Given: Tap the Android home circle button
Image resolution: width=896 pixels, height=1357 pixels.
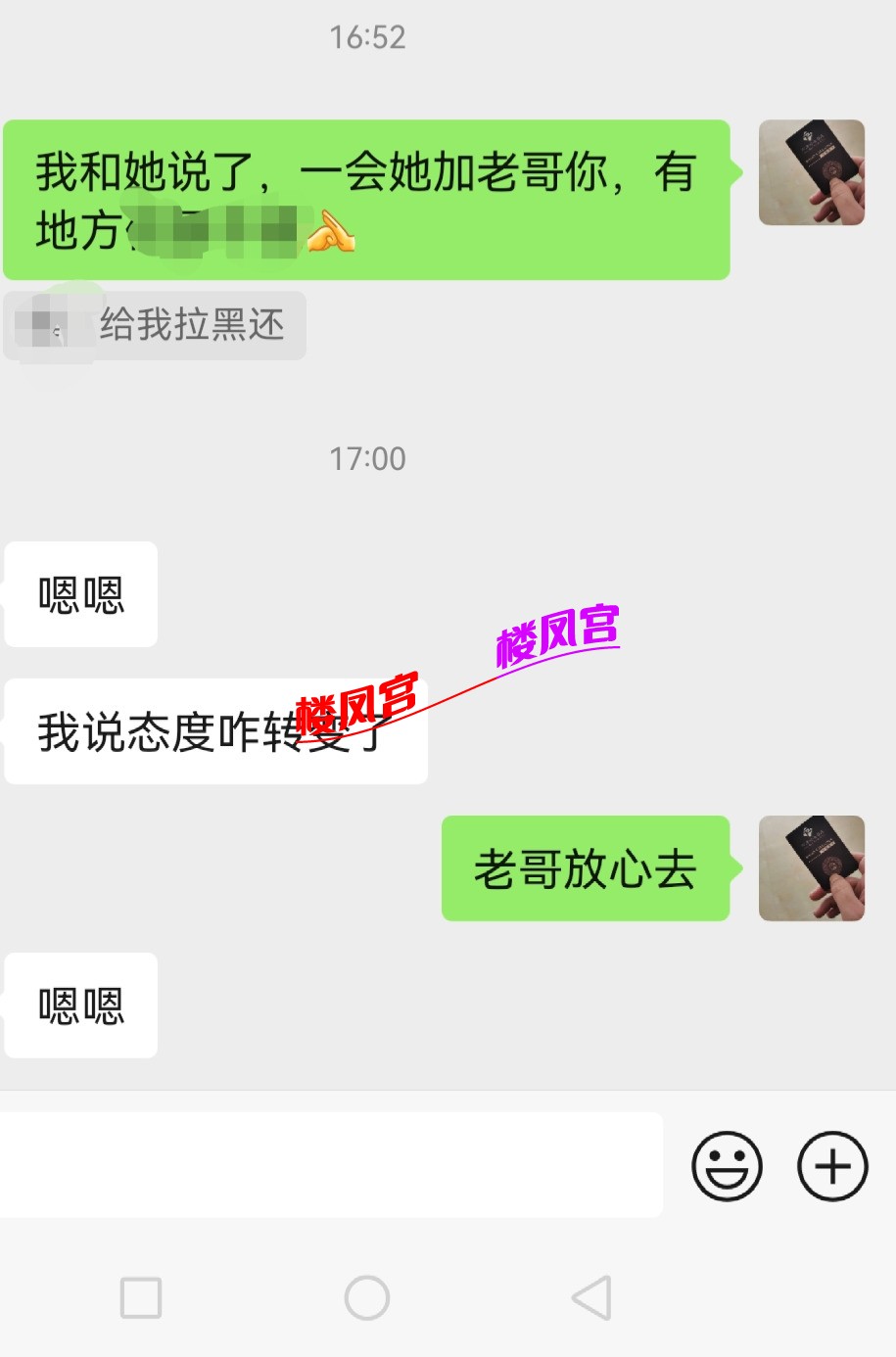Looking at the screenshot, I should (x=366, y=1297).
